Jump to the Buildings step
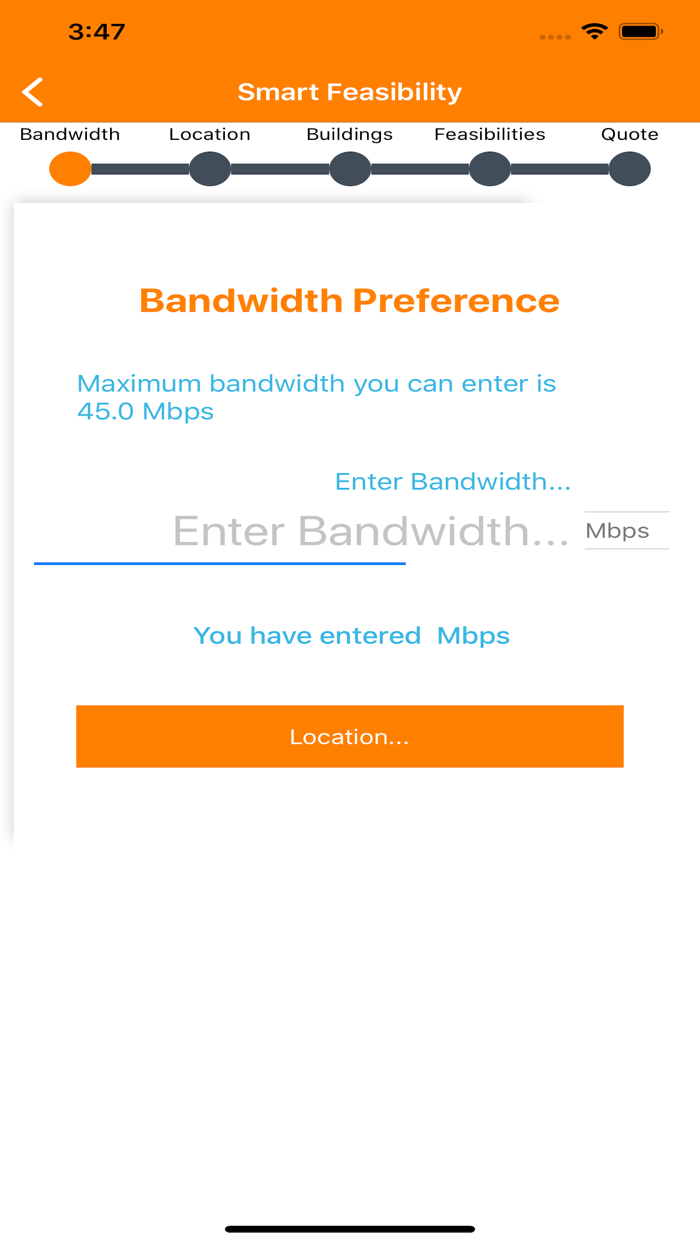700x1244 pixels. click(x=350, y=169)
